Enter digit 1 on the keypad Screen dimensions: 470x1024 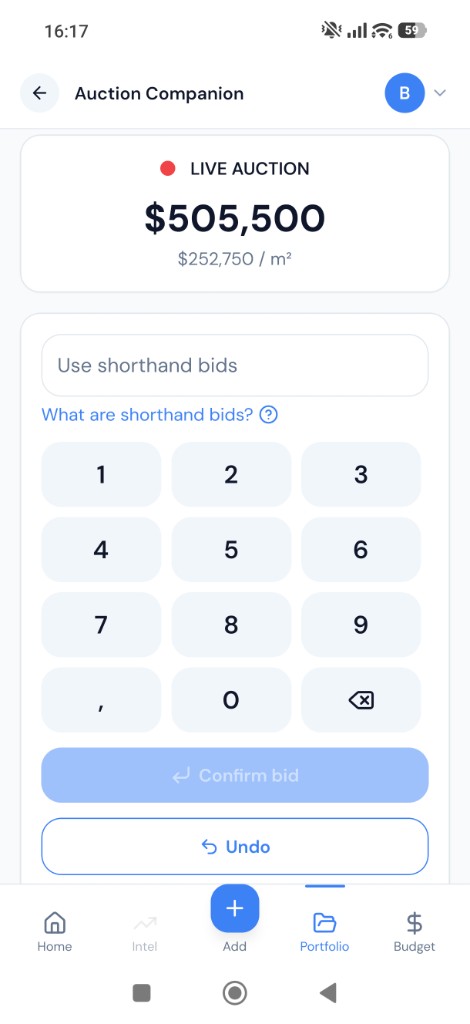click(101, 475)
